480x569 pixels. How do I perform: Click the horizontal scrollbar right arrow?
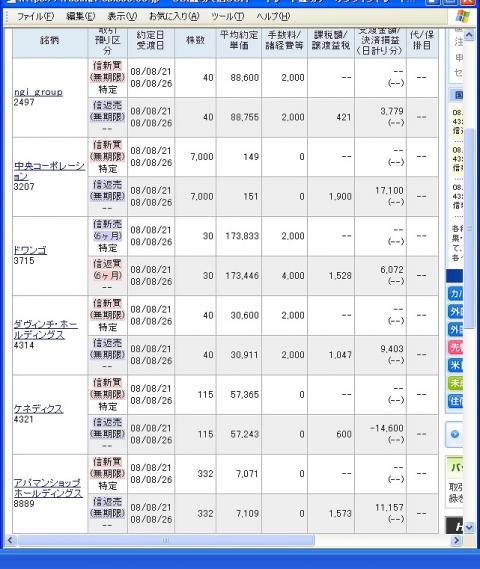coord(456,540)
